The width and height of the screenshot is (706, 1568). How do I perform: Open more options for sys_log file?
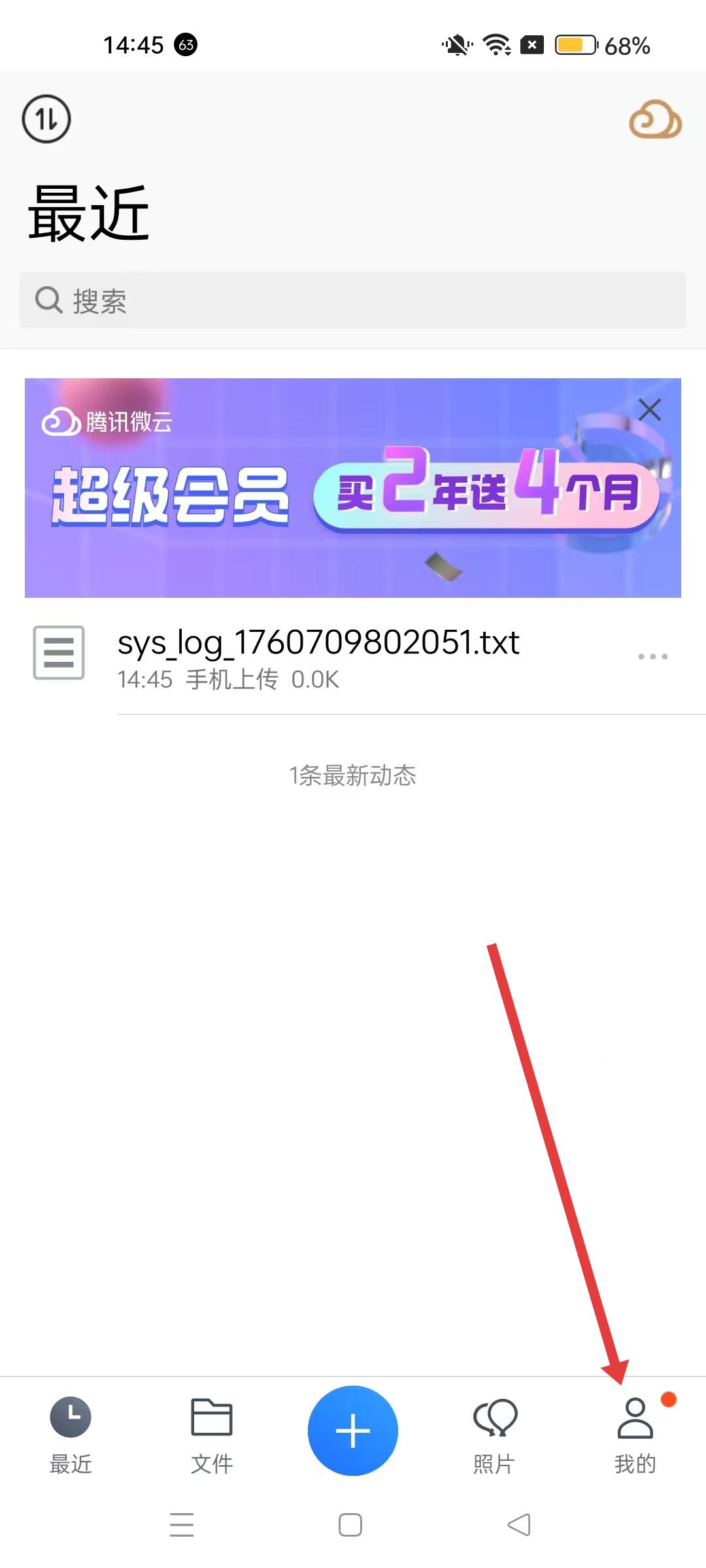[652, 657]
